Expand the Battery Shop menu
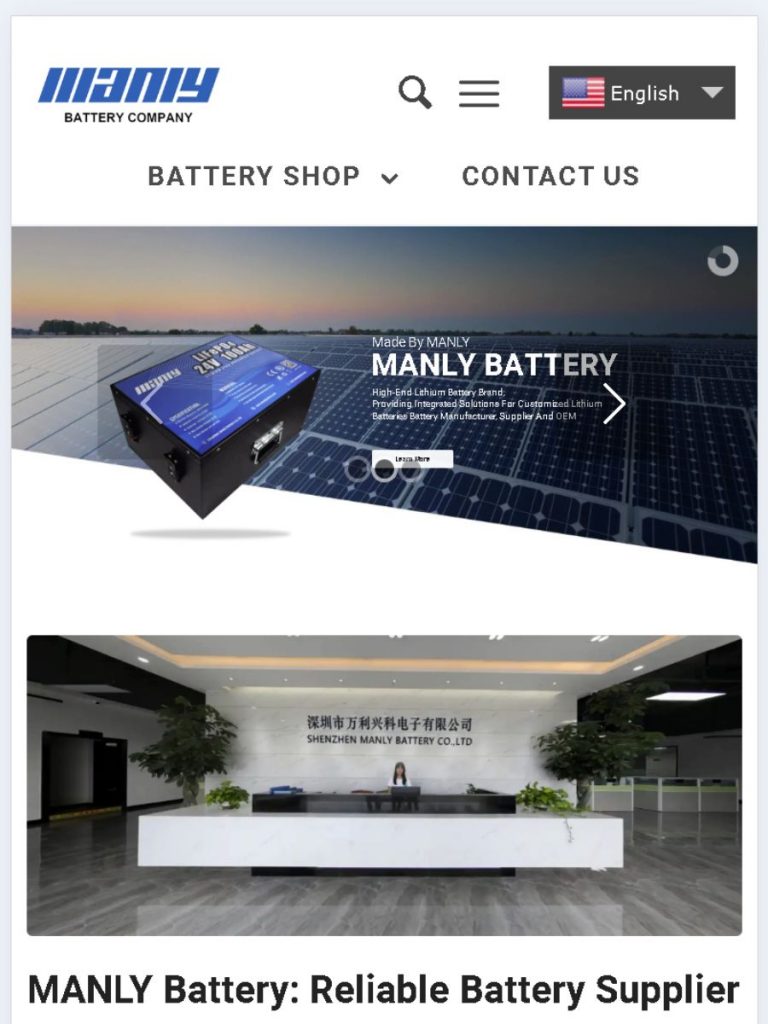 (x=272, y=176)
